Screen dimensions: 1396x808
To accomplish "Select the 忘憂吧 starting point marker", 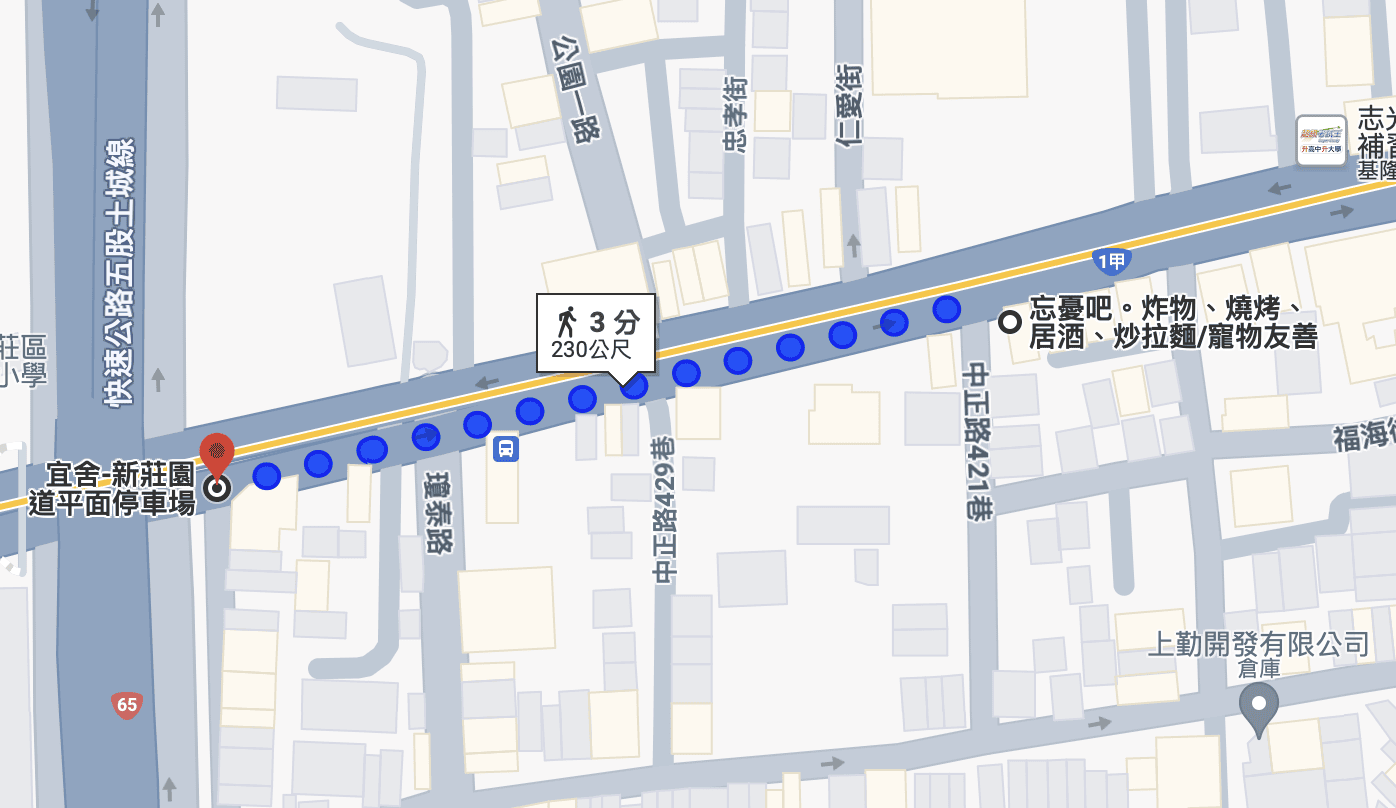I will point(1010,322).
